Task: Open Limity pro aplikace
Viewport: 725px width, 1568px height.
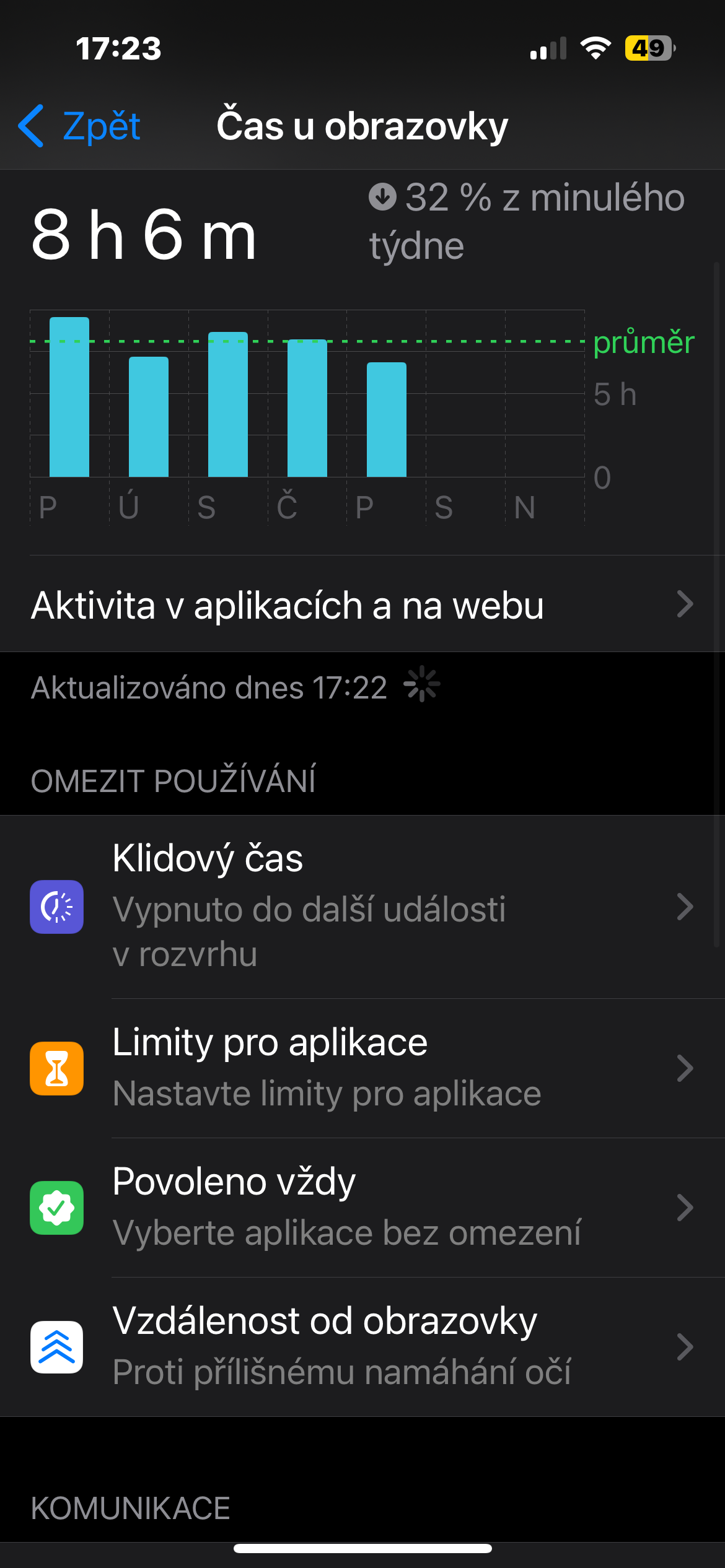Action: (x=362, y=1068)
